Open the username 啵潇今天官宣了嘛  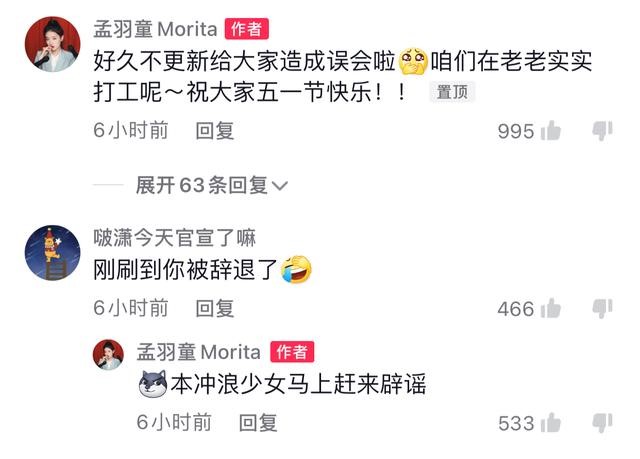[x=174, y=237]
